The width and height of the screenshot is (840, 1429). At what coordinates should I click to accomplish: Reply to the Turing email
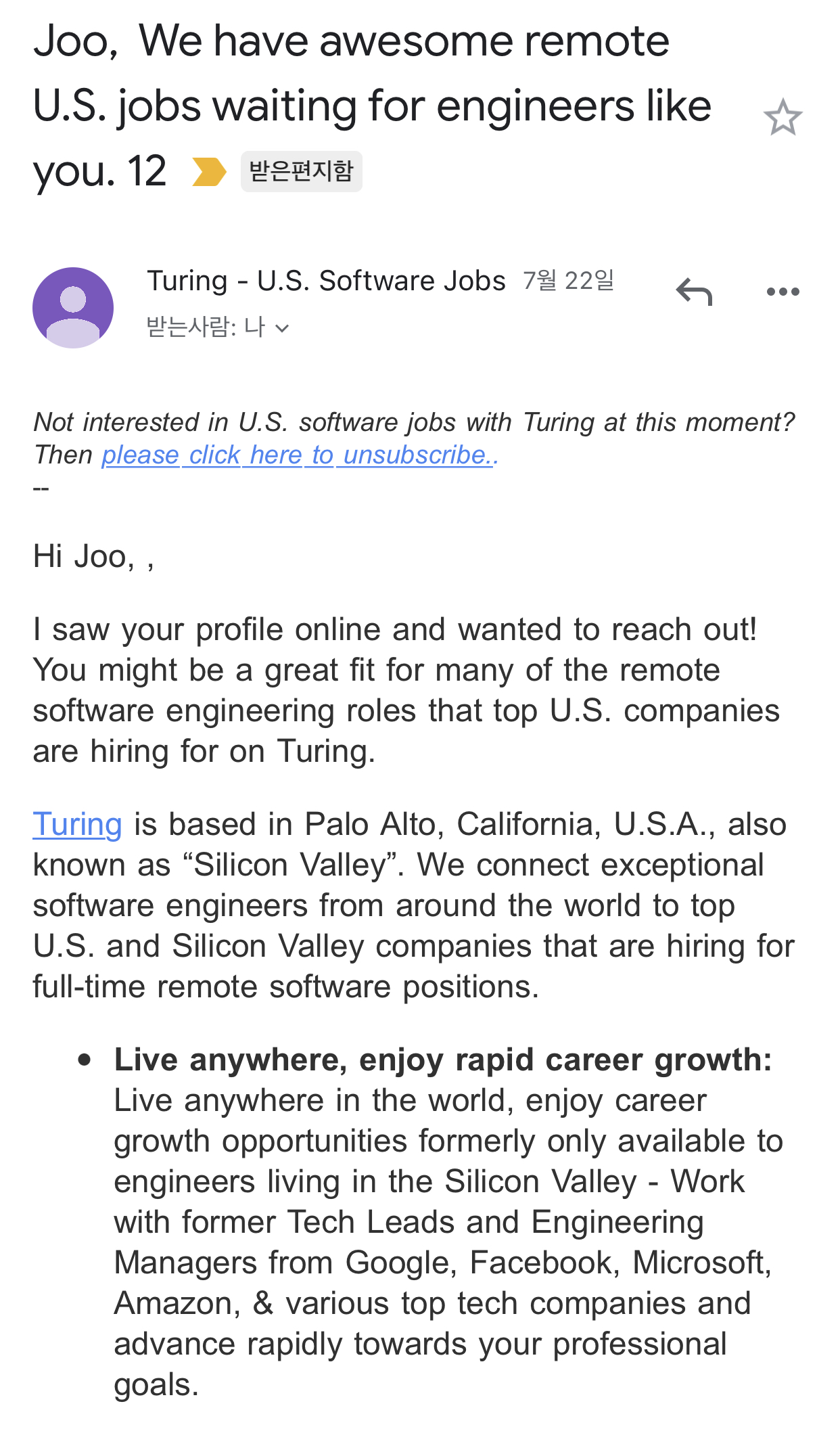click(x=694, y=292)
